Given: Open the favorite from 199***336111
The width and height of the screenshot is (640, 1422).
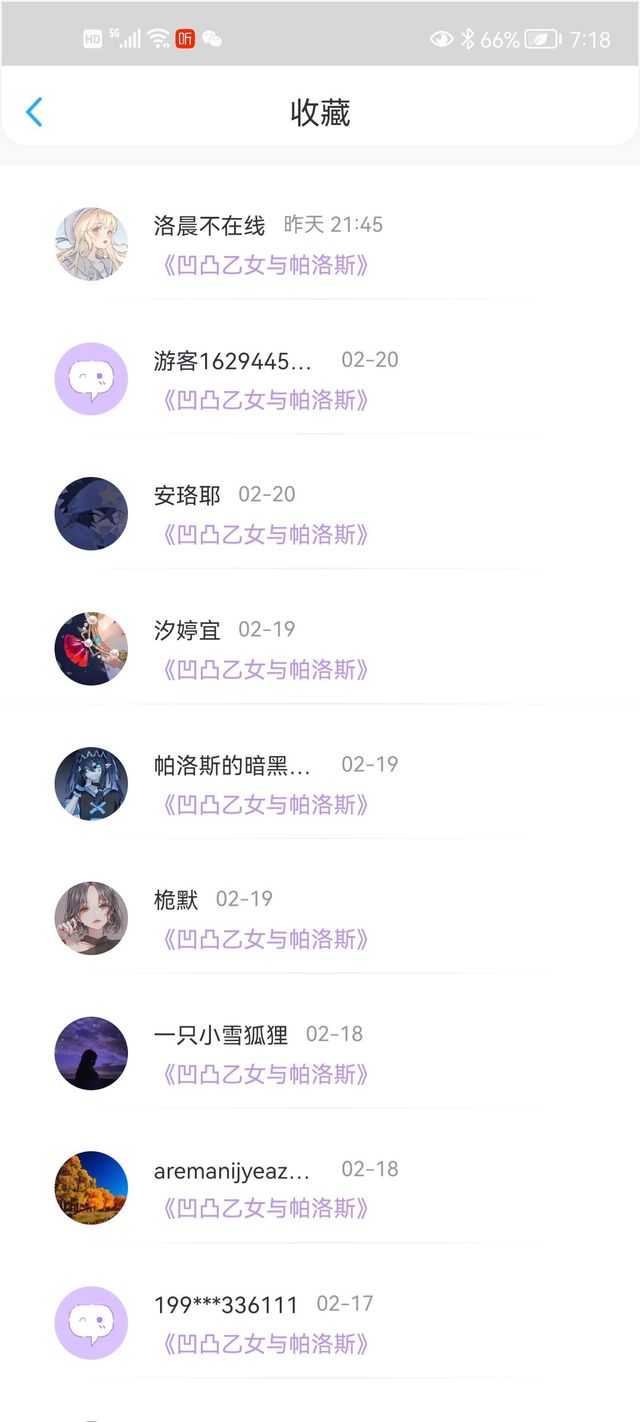Looking at the screenshot, I should tap(320, 1324).
